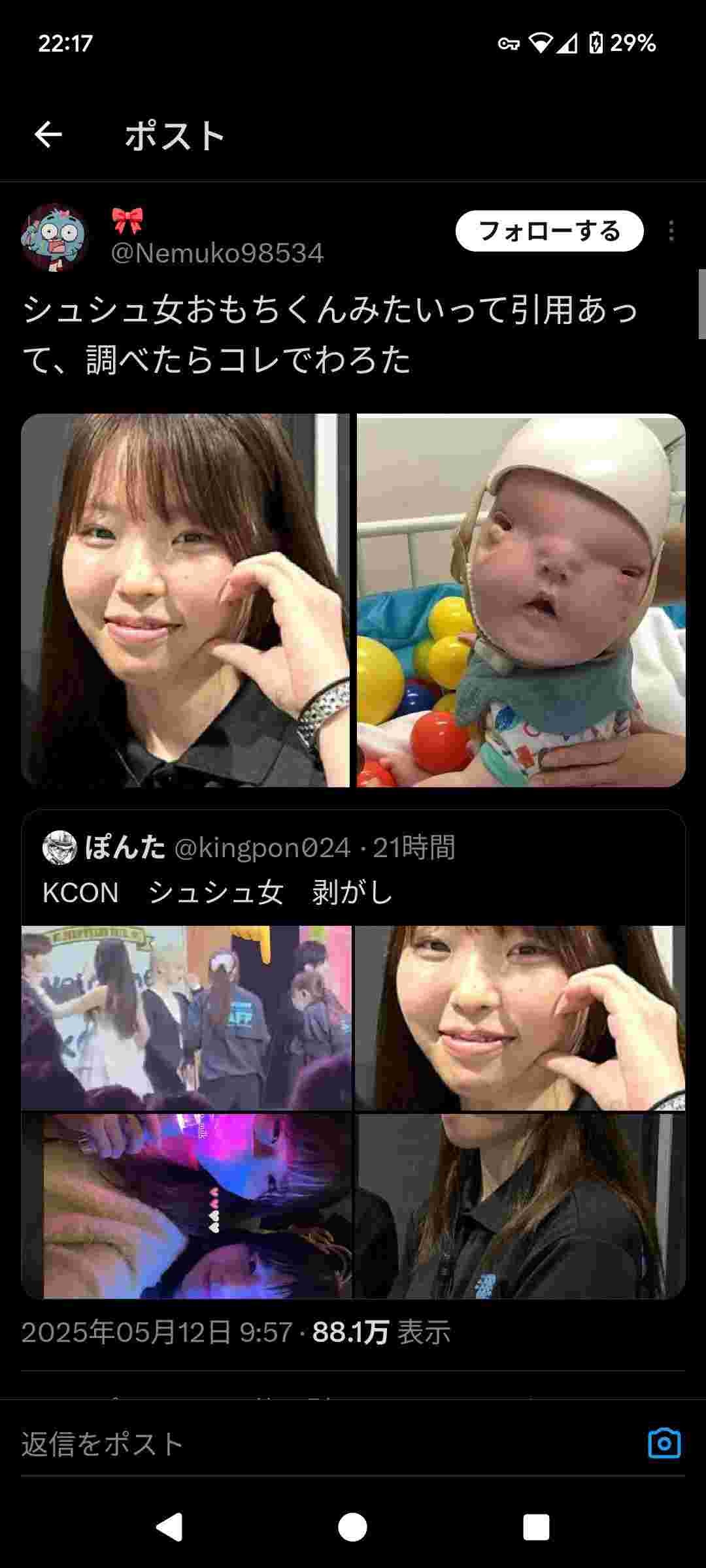Image resolution: width=706 pixels, height=1568 pixels.
Task: Tap the 返信をポスト reply field
Action: click(327, 1443)
